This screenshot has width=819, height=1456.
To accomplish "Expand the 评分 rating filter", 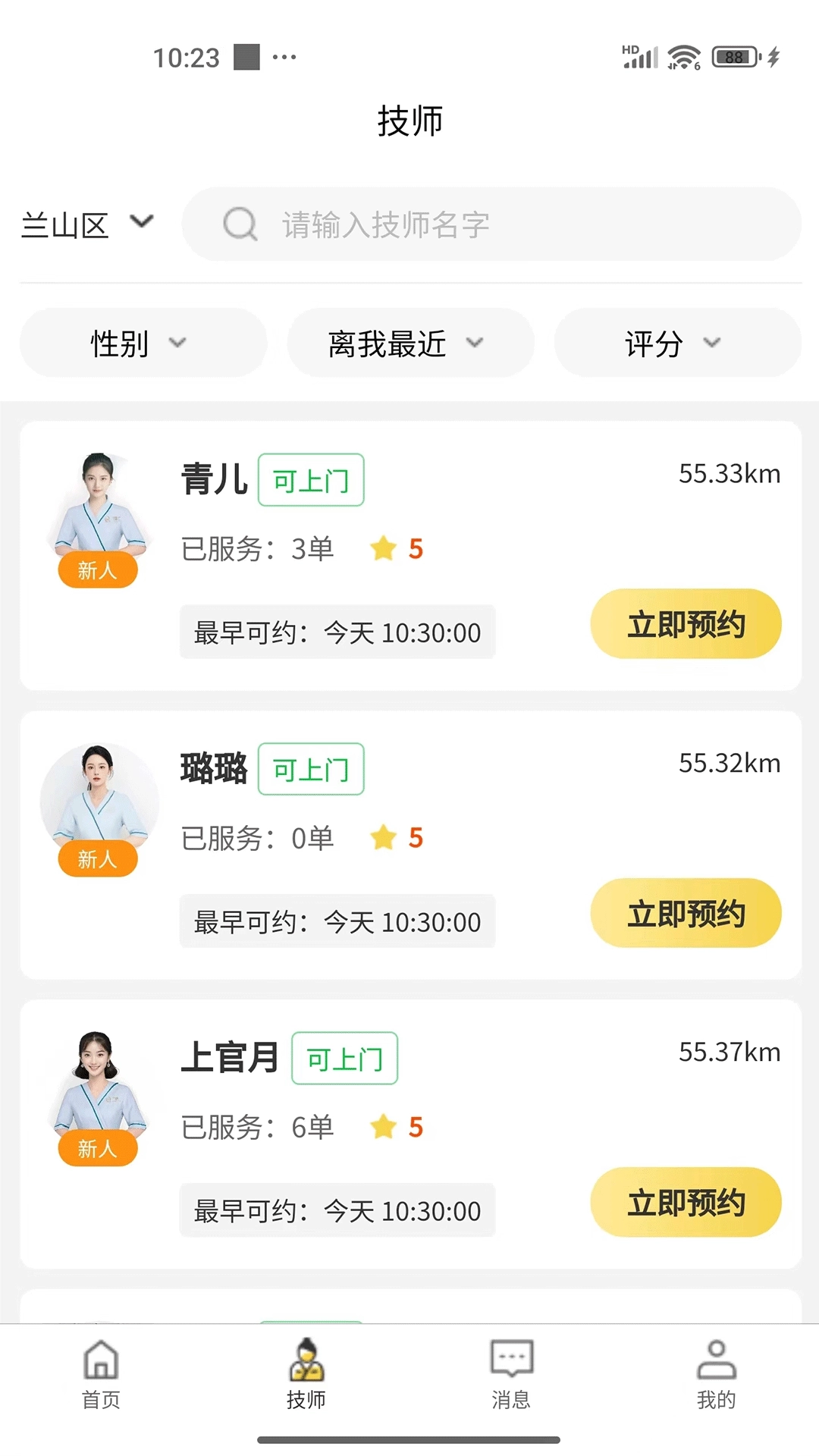I will click(x=677, y=343).
